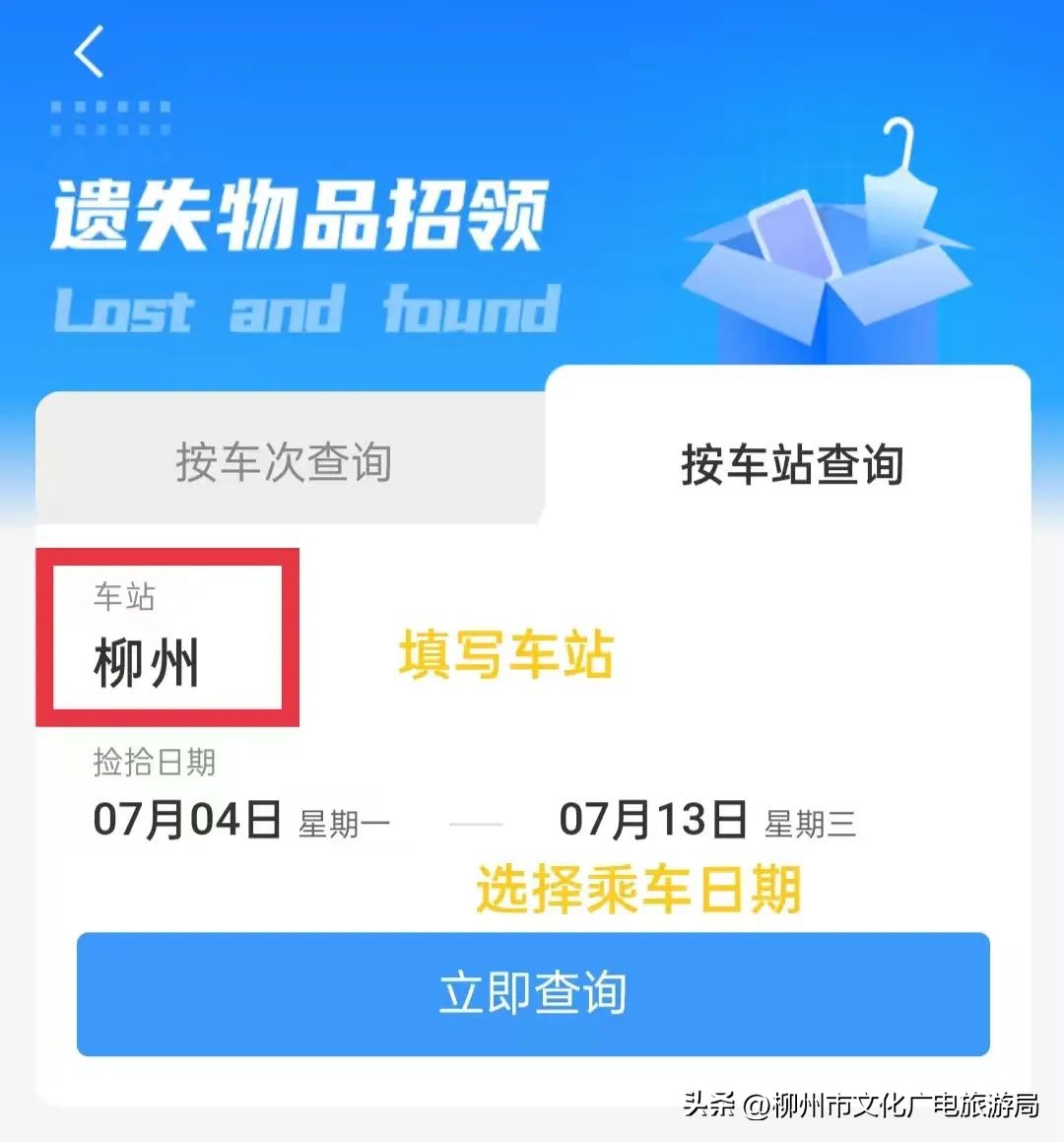Tap the hanger hook above the box

pyautogui.click(x=901, y=133)
